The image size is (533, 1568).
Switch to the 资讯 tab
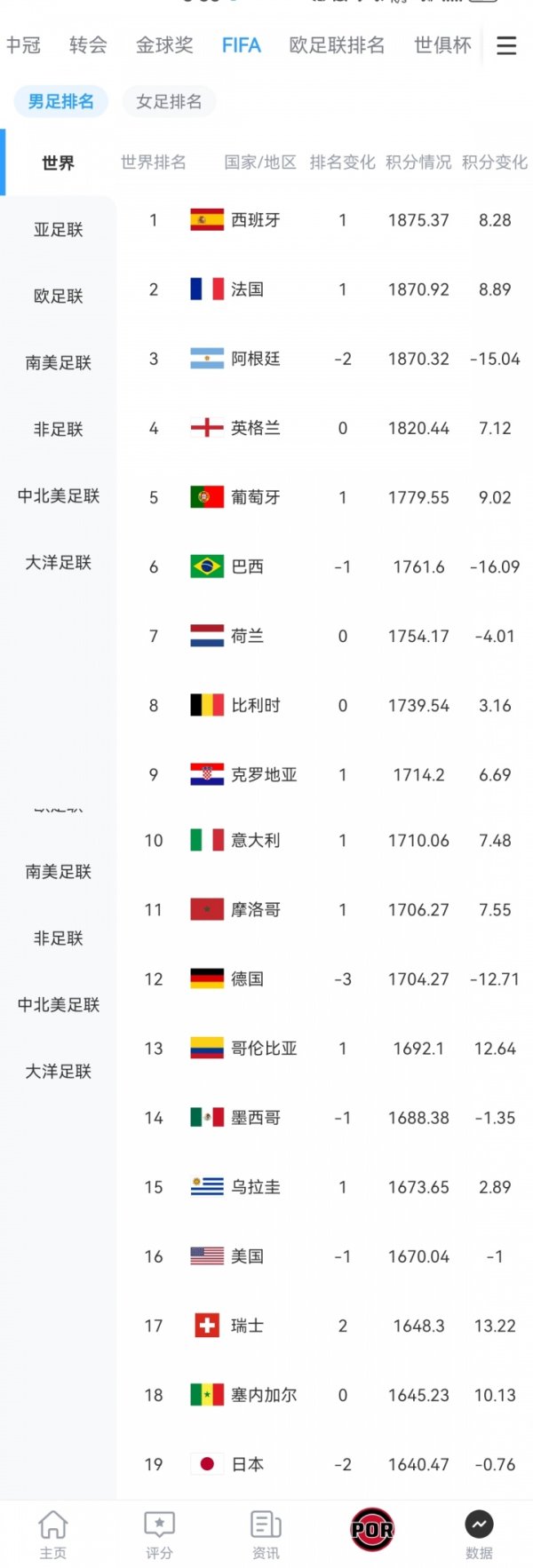pos(266,1533)
